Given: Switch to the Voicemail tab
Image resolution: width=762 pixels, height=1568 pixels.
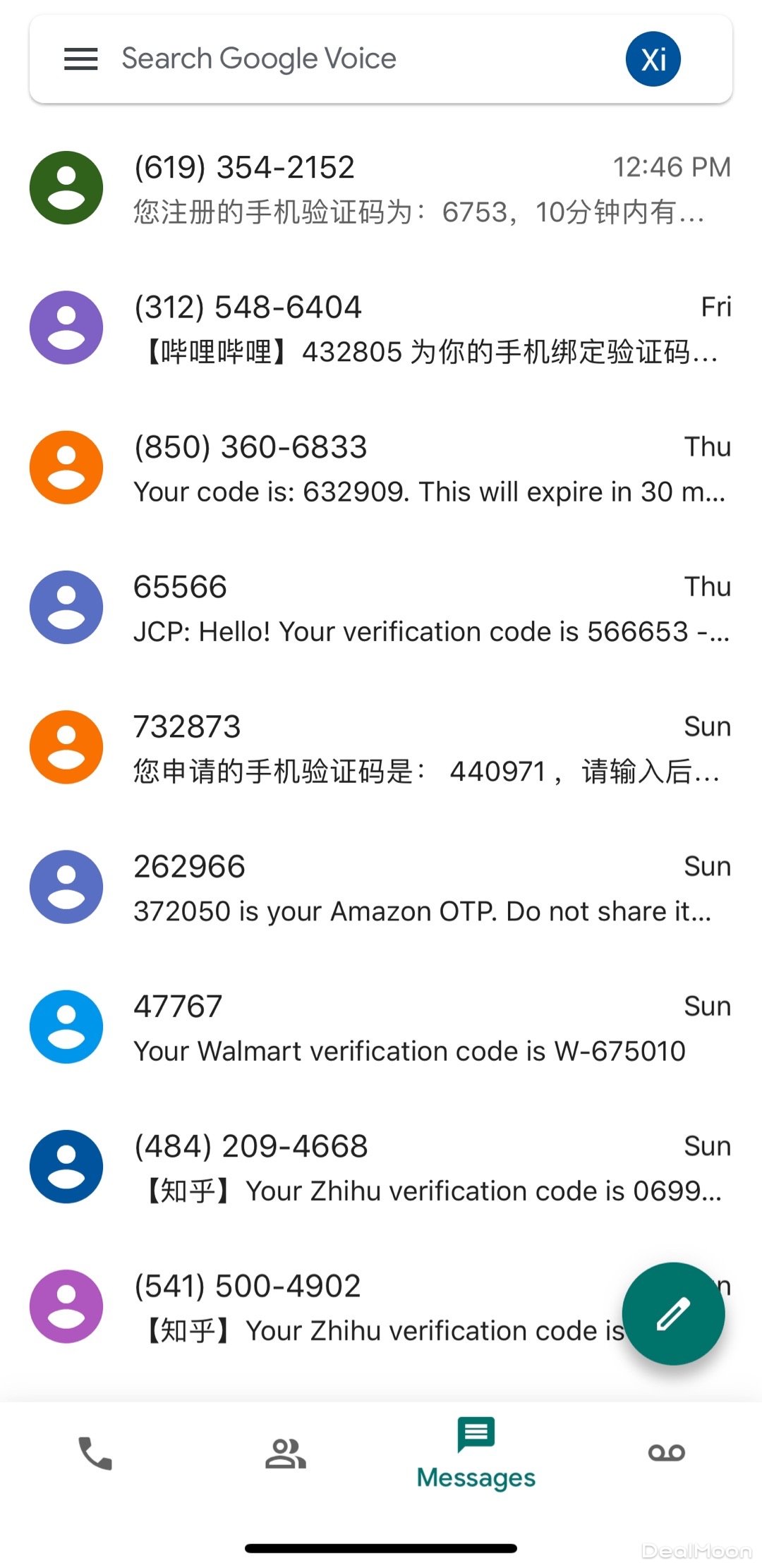Looking at the screenshot, I should [x=667, y=1454].
